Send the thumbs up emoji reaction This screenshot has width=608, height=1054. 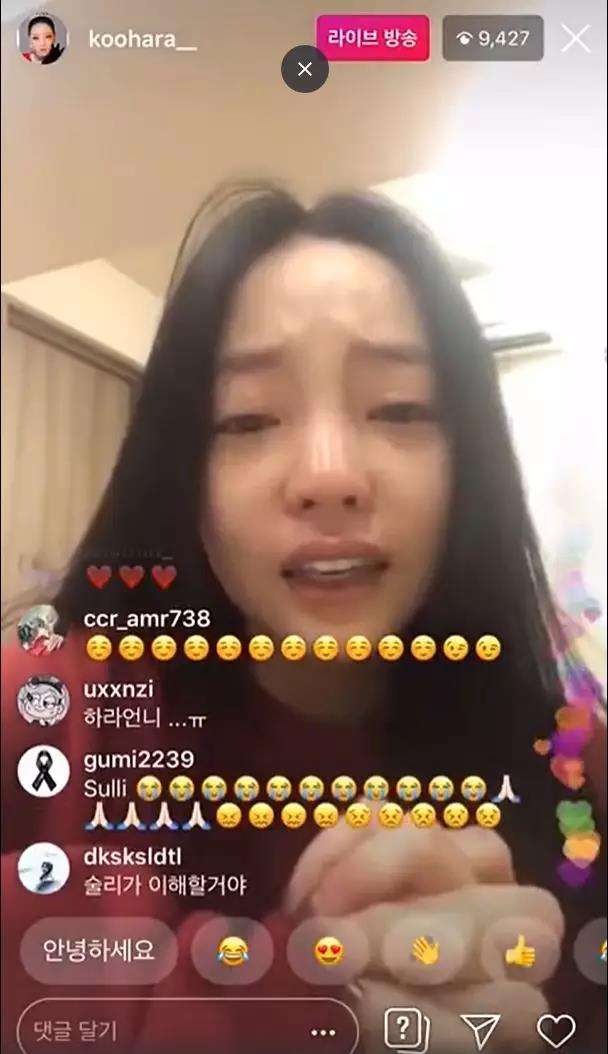(x=520, y=951)
